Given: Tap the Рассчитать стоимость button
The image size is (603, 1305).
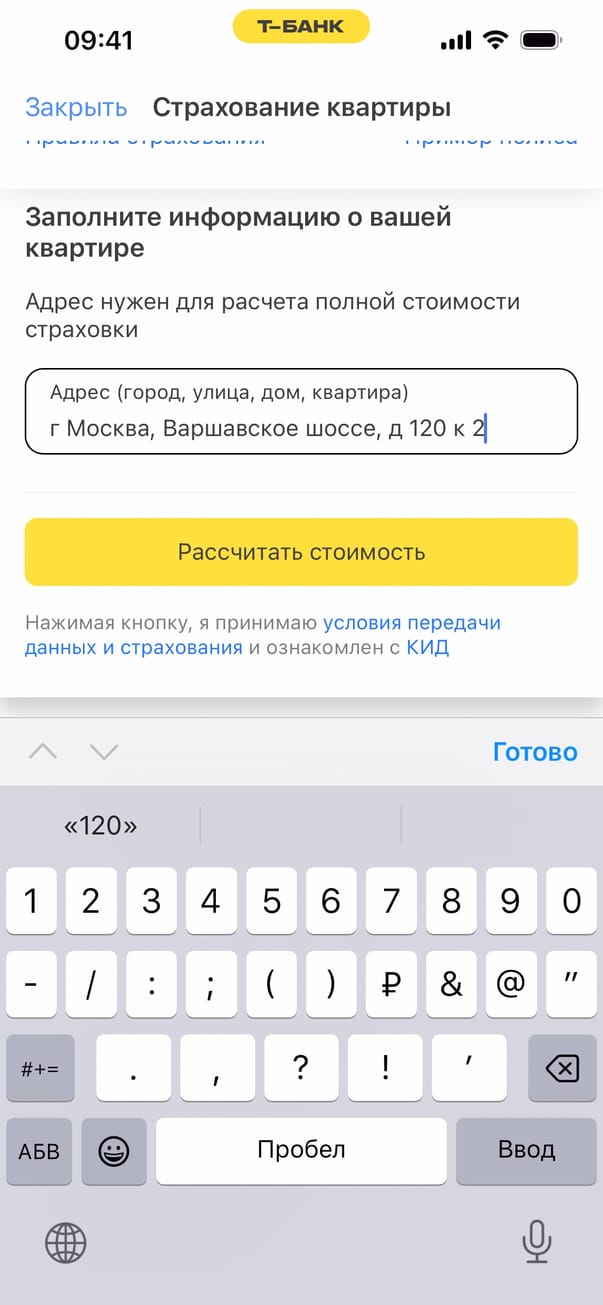Looking at the screenshot, I should (x=301, y=552).
